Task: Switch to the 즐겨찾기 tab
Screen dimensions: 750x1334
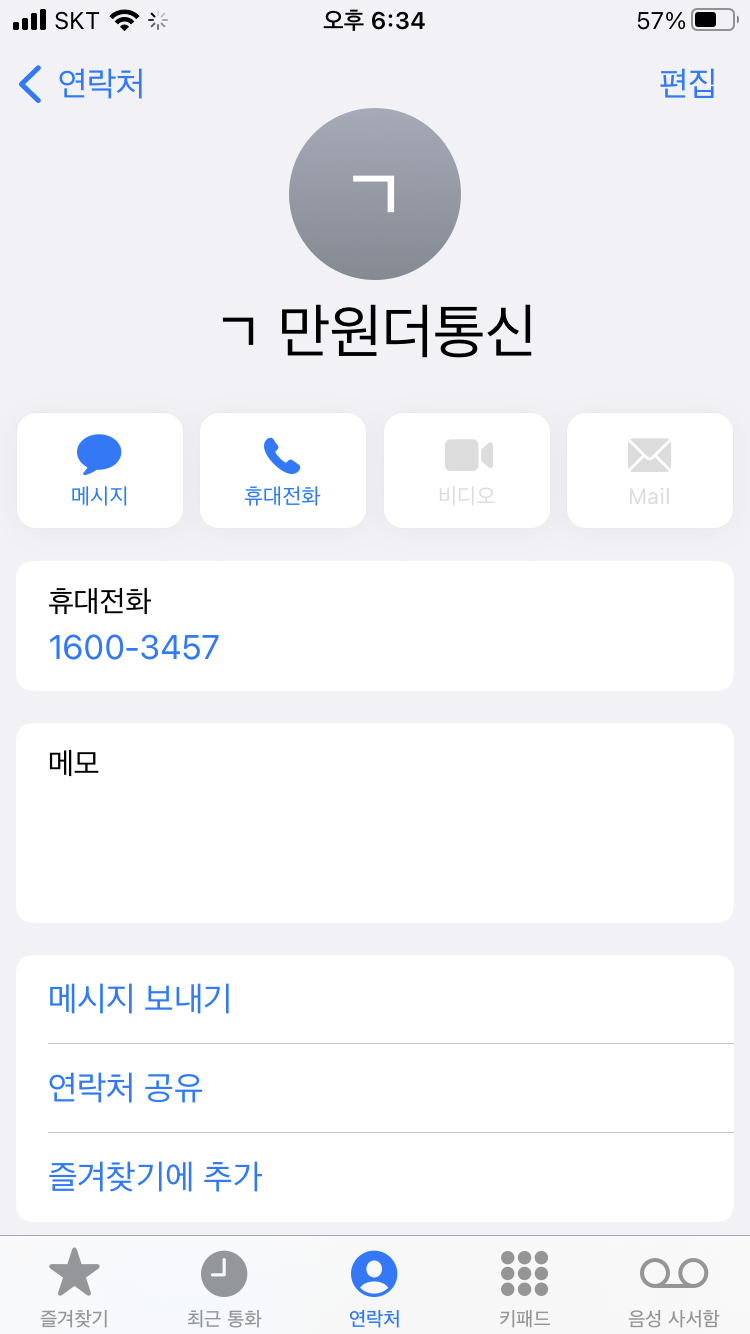Action: 74,1287
